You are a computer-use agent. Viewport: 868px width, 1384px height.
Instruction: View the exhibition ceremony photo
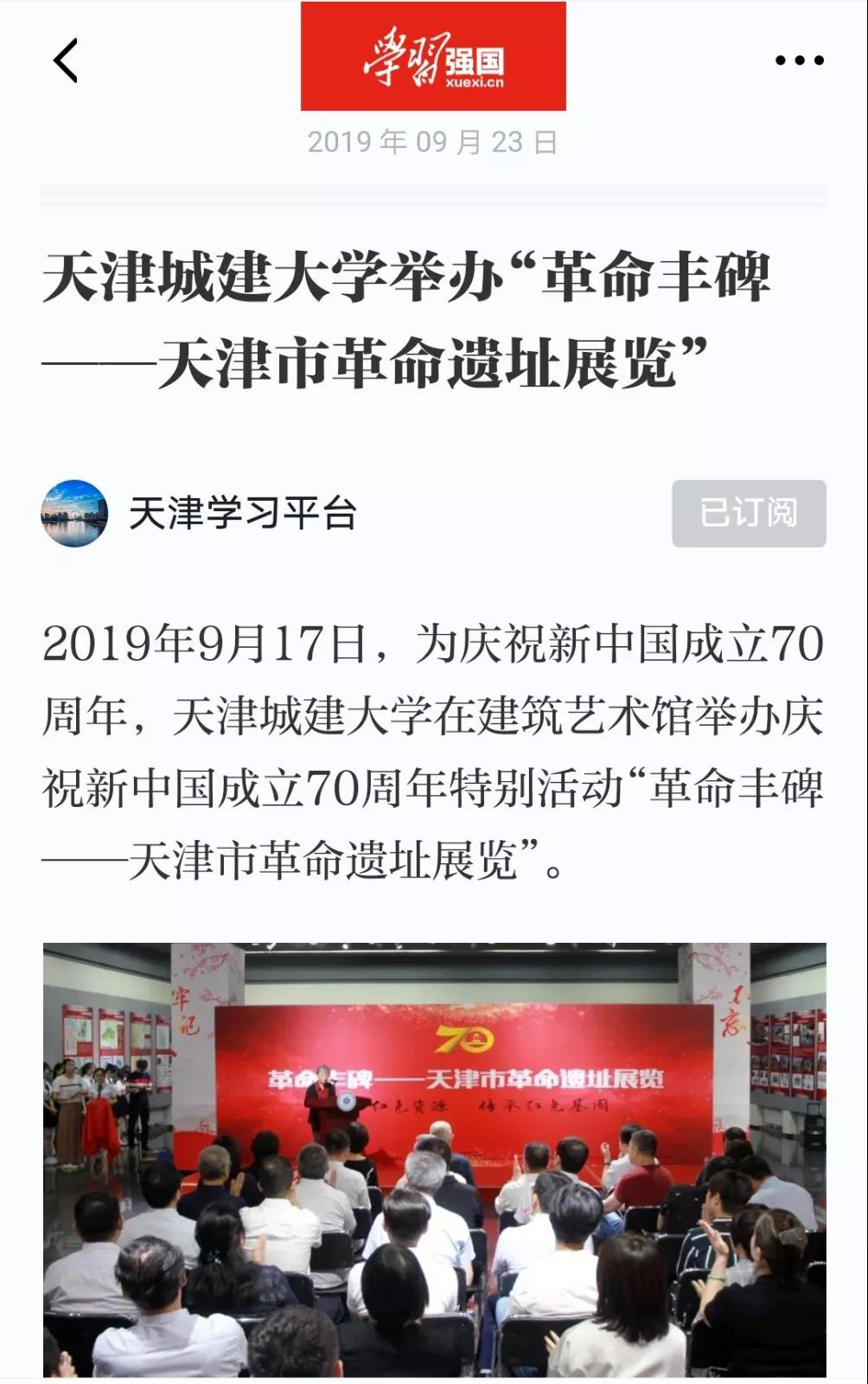434,1159
